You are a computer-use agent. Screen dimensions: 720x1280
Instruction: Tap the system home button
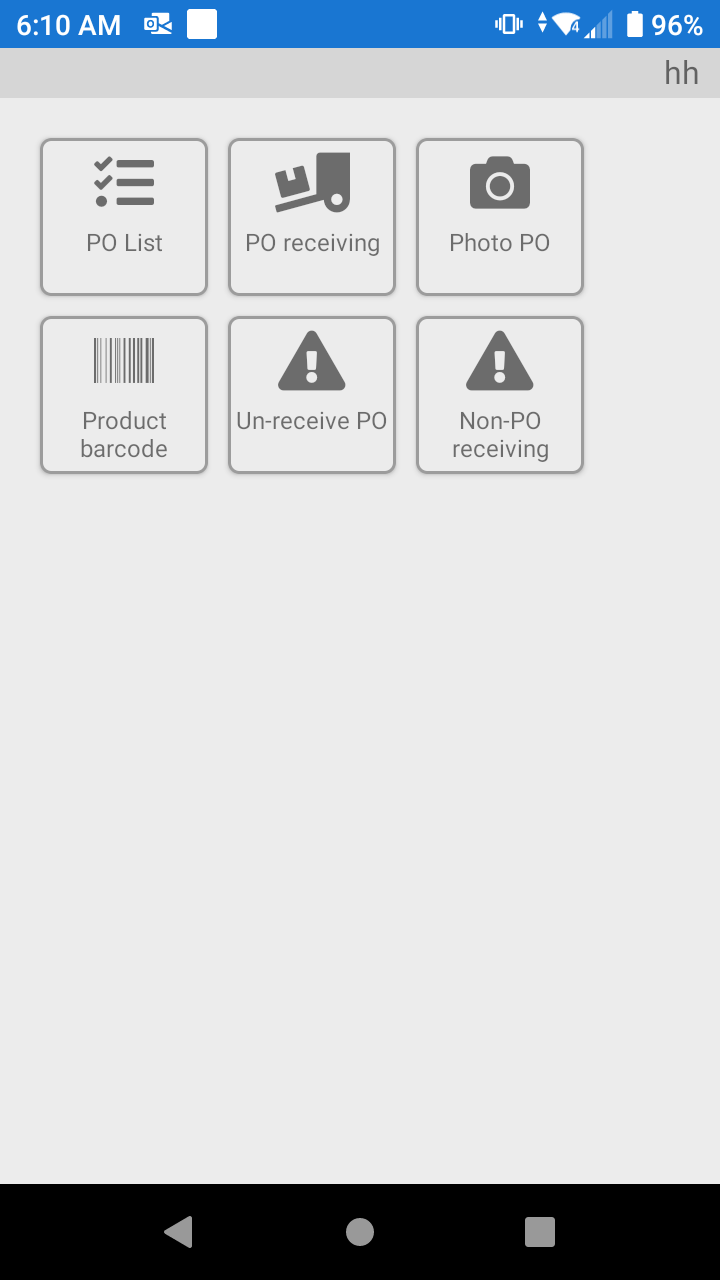click(x=360, y=1232)
